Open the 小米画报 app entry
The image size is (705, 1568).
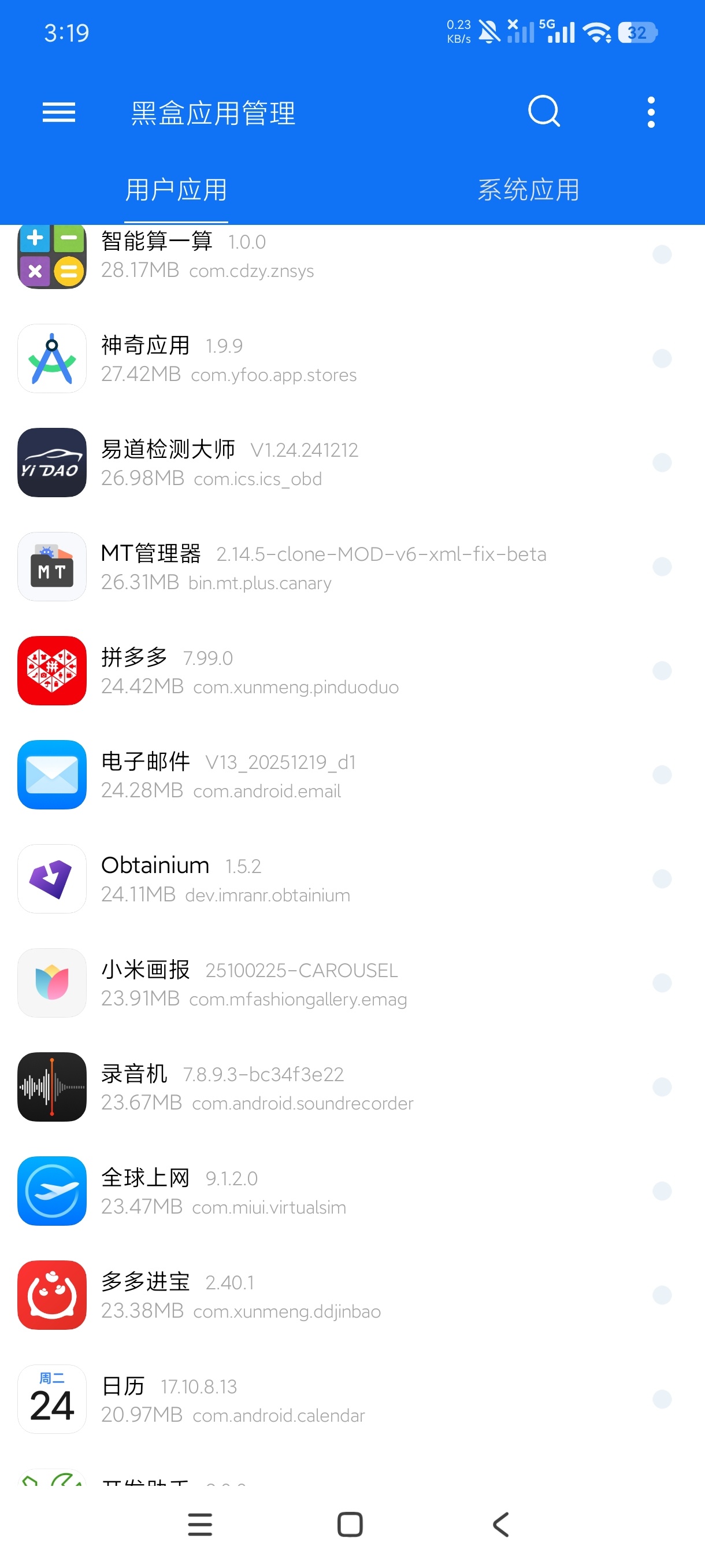click(352, 983)
